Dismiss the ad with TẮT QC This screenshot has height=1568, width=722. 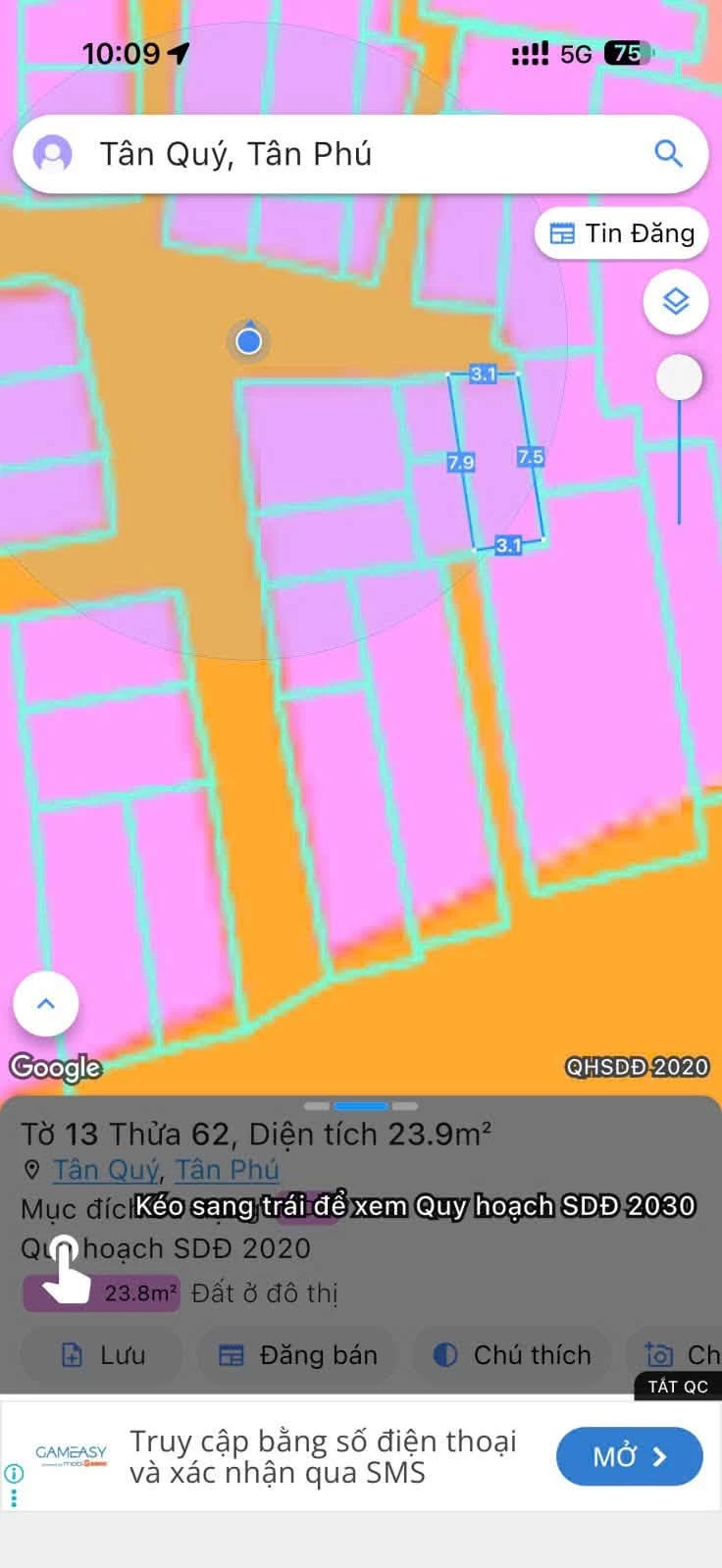[678, 1387]
